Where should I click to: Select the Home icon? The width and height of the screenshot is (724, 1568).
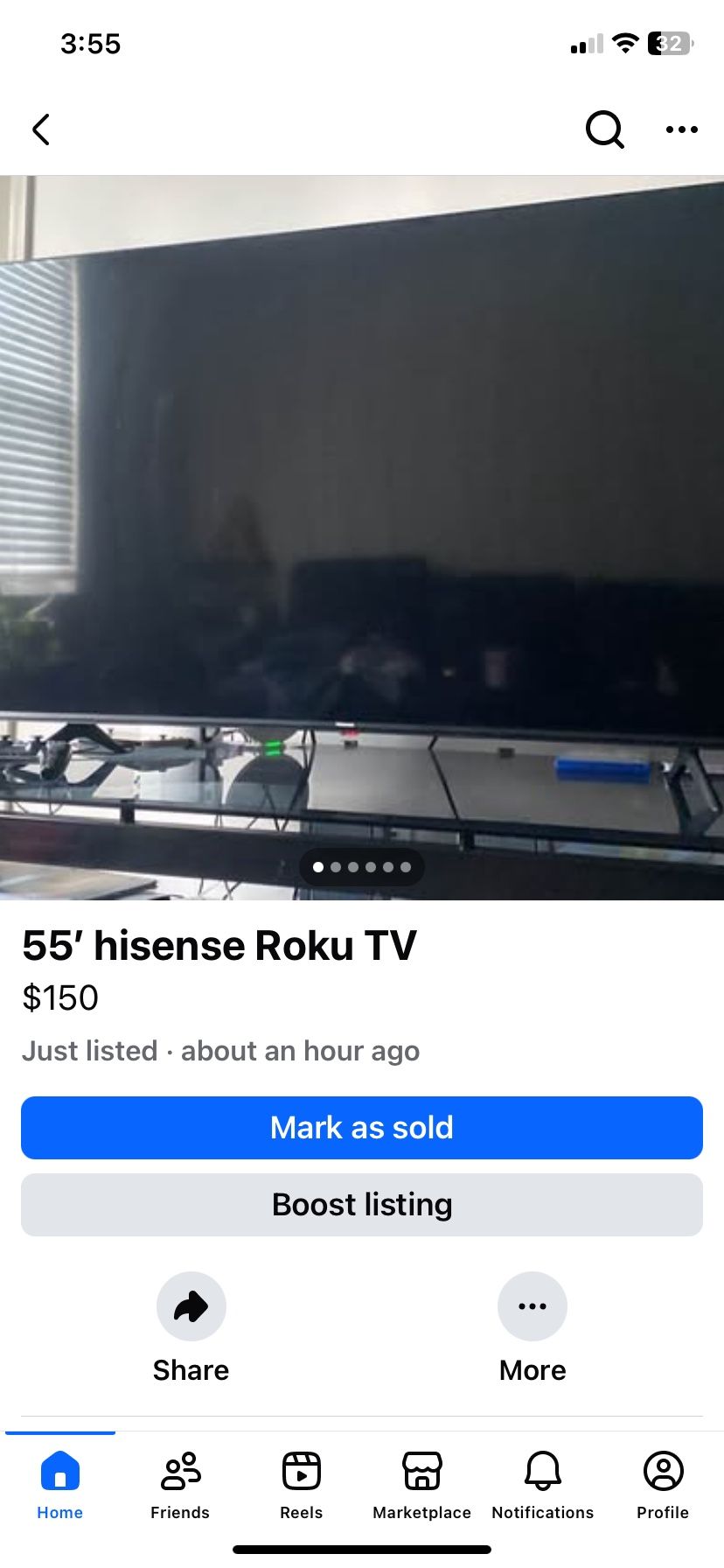[59, 1470]
